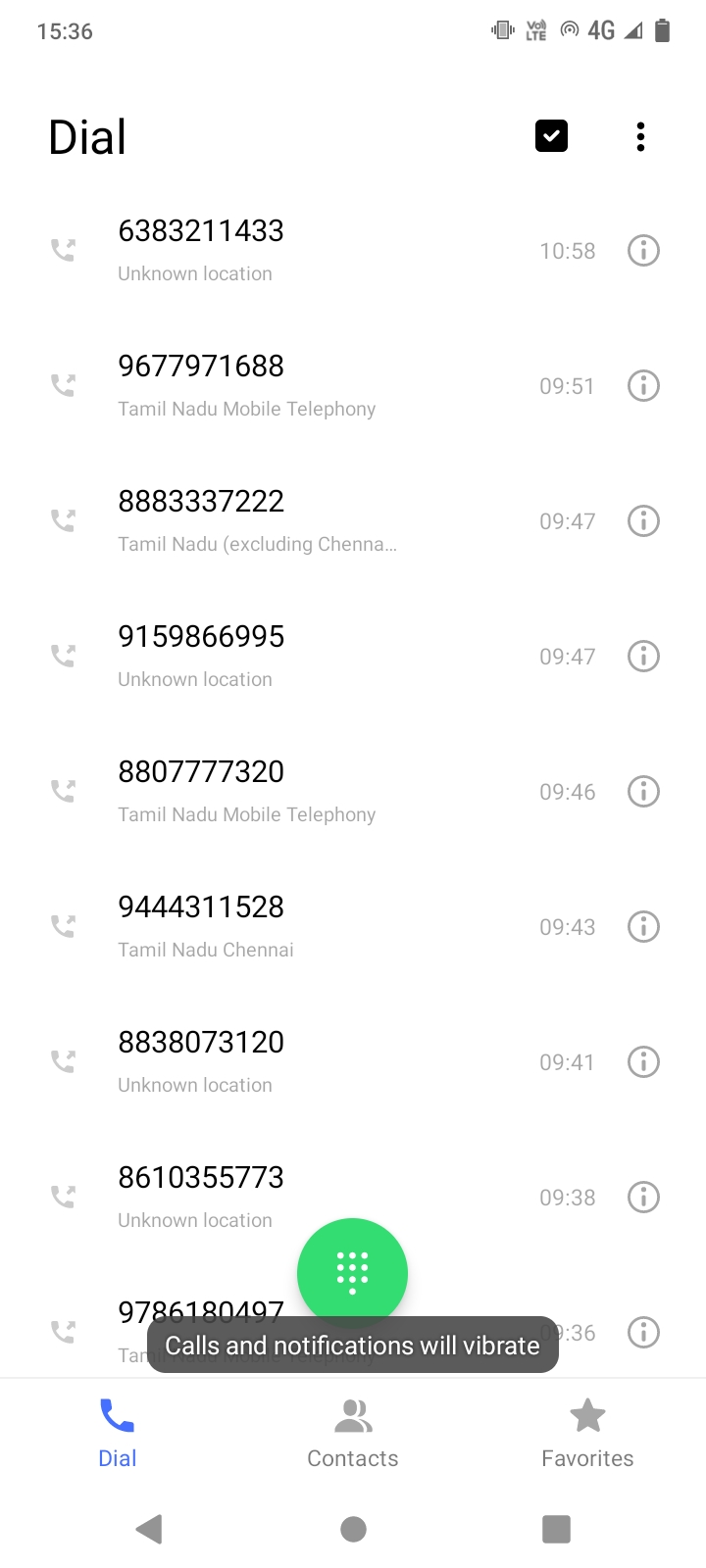
Task: Switch to the Favorites tab
Action: click(x=587, y=1432)
